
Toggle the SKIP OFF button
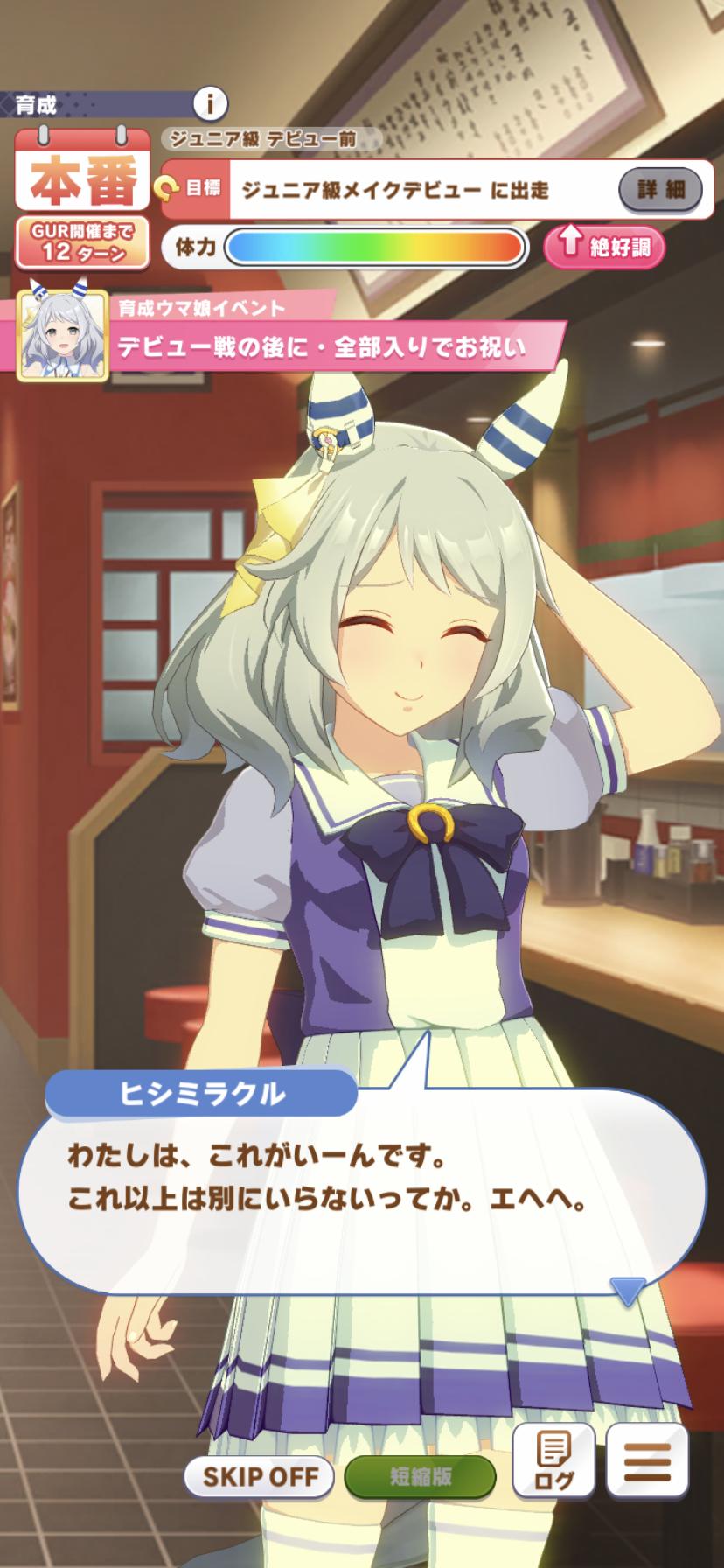pos(259,1476)
